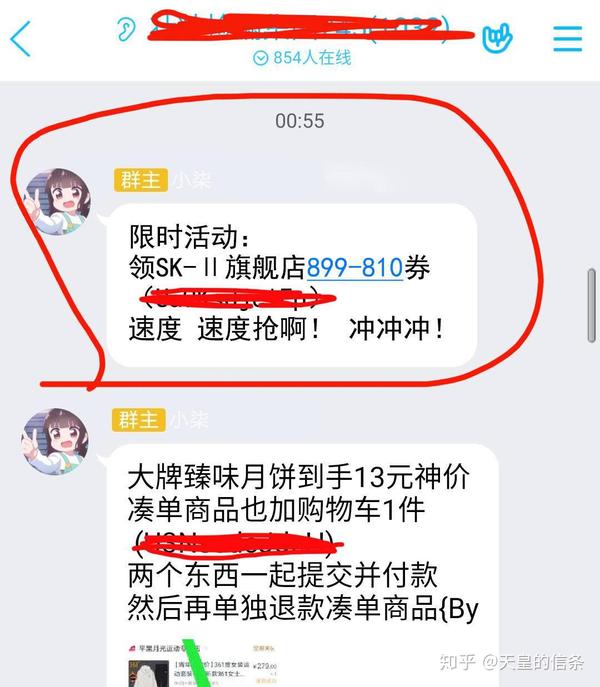This screenshot has height=687, width=600.
Task: View the 854人在线 online members
Action: pyautogui.click(x=303, y=59)
